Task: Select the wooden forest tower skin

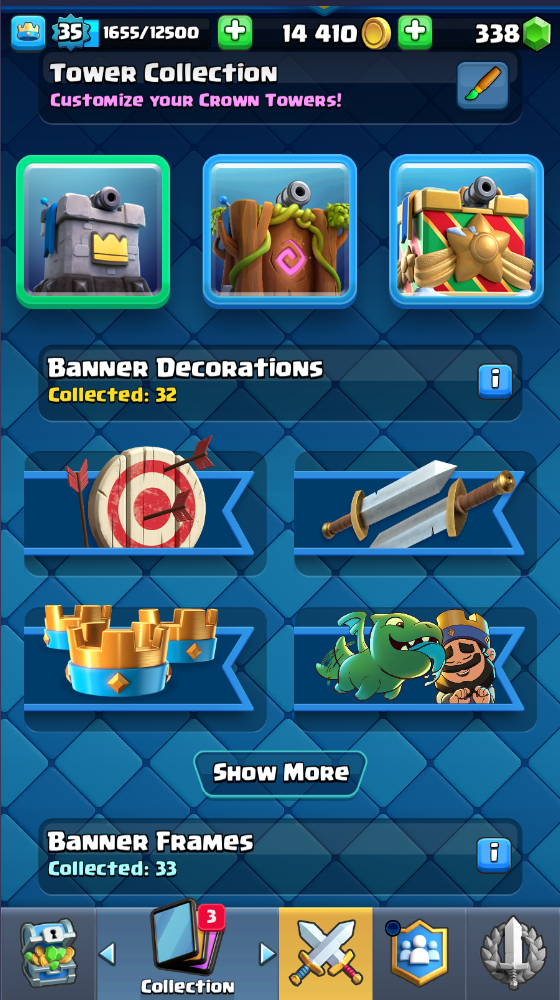Action: [279, 232]
